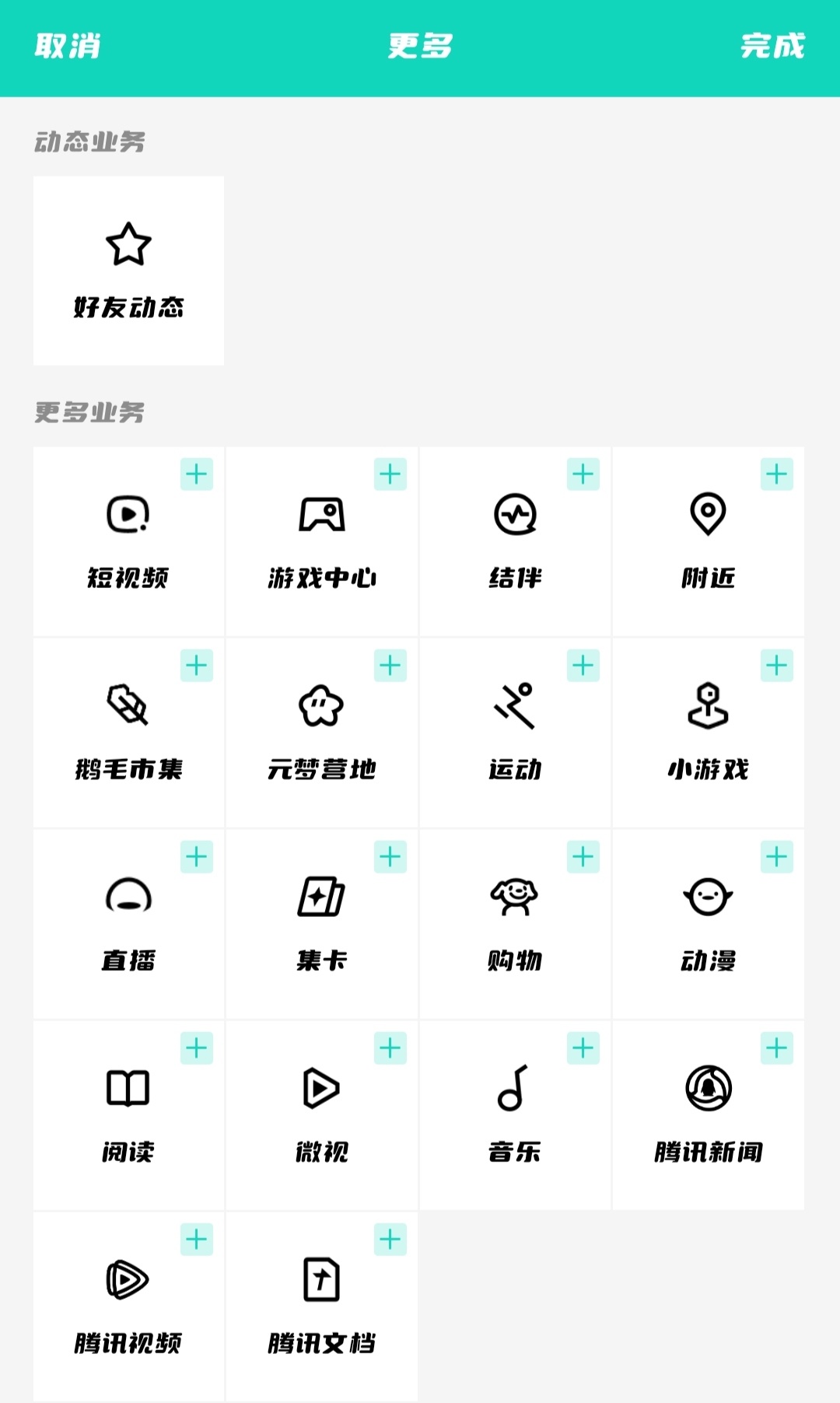The width and height of the screenshot is (840, 1403).
Task: Tap the plus on 音乐
Action: tap(583, 1048)
